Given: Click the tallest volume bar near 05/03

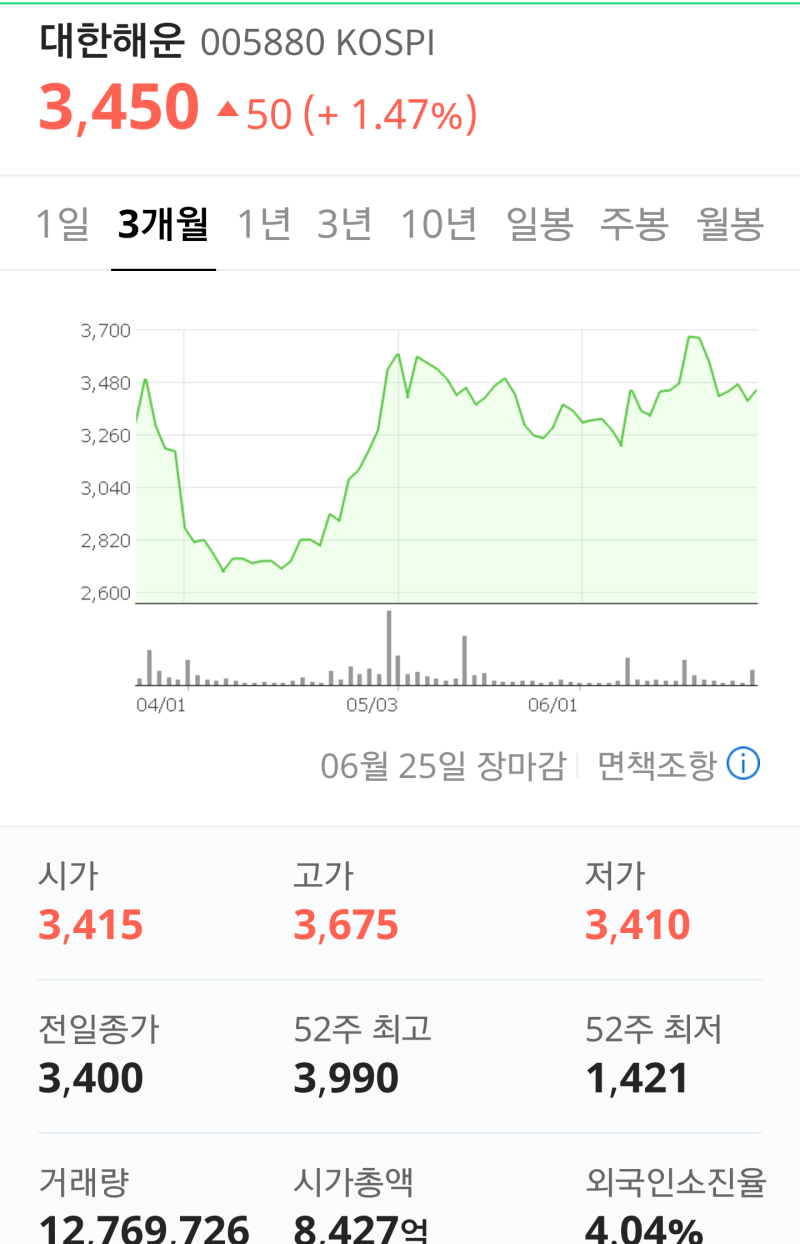Looking at the screenshot, I should tap(390, 648).
